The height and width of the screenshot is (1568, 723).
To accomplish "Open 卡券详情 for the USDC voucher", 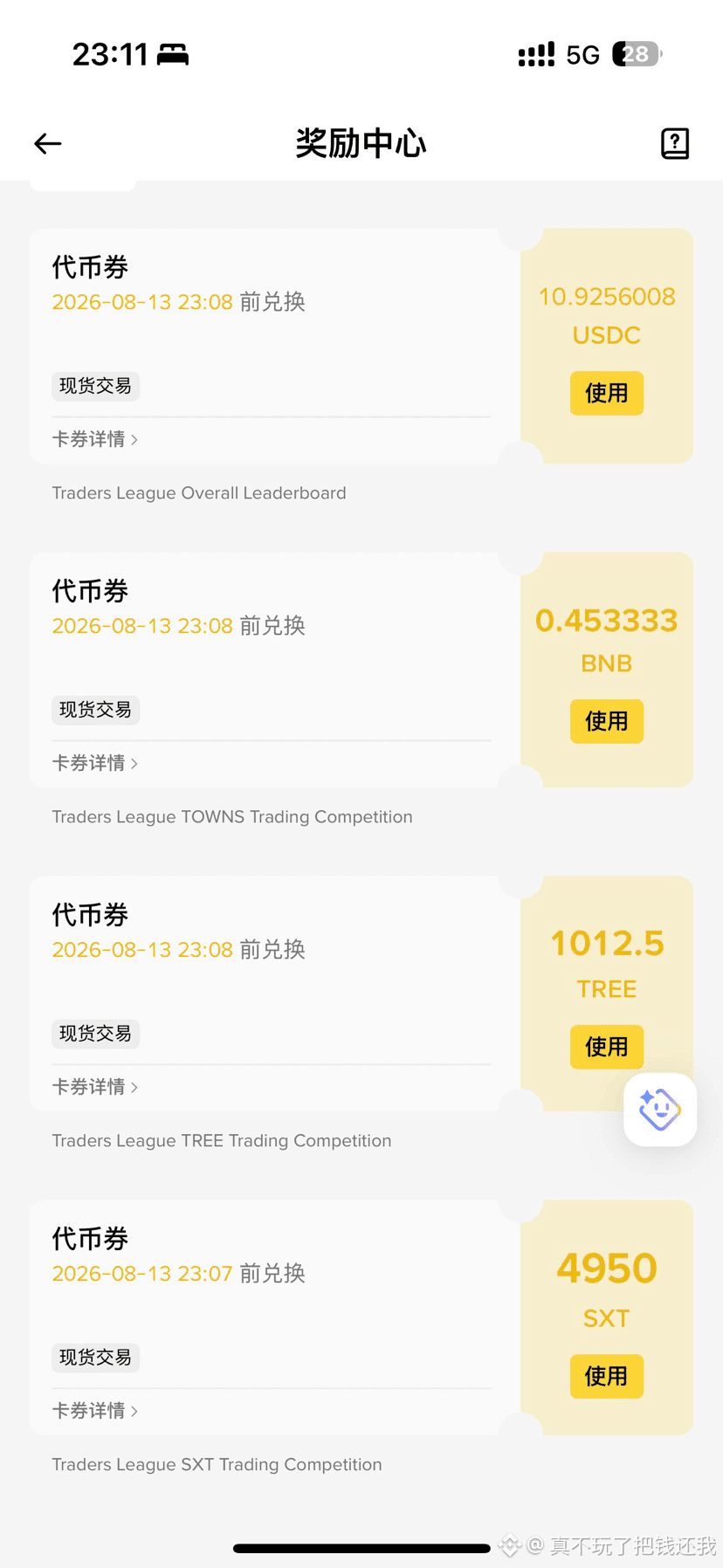I will coord(95,439).
